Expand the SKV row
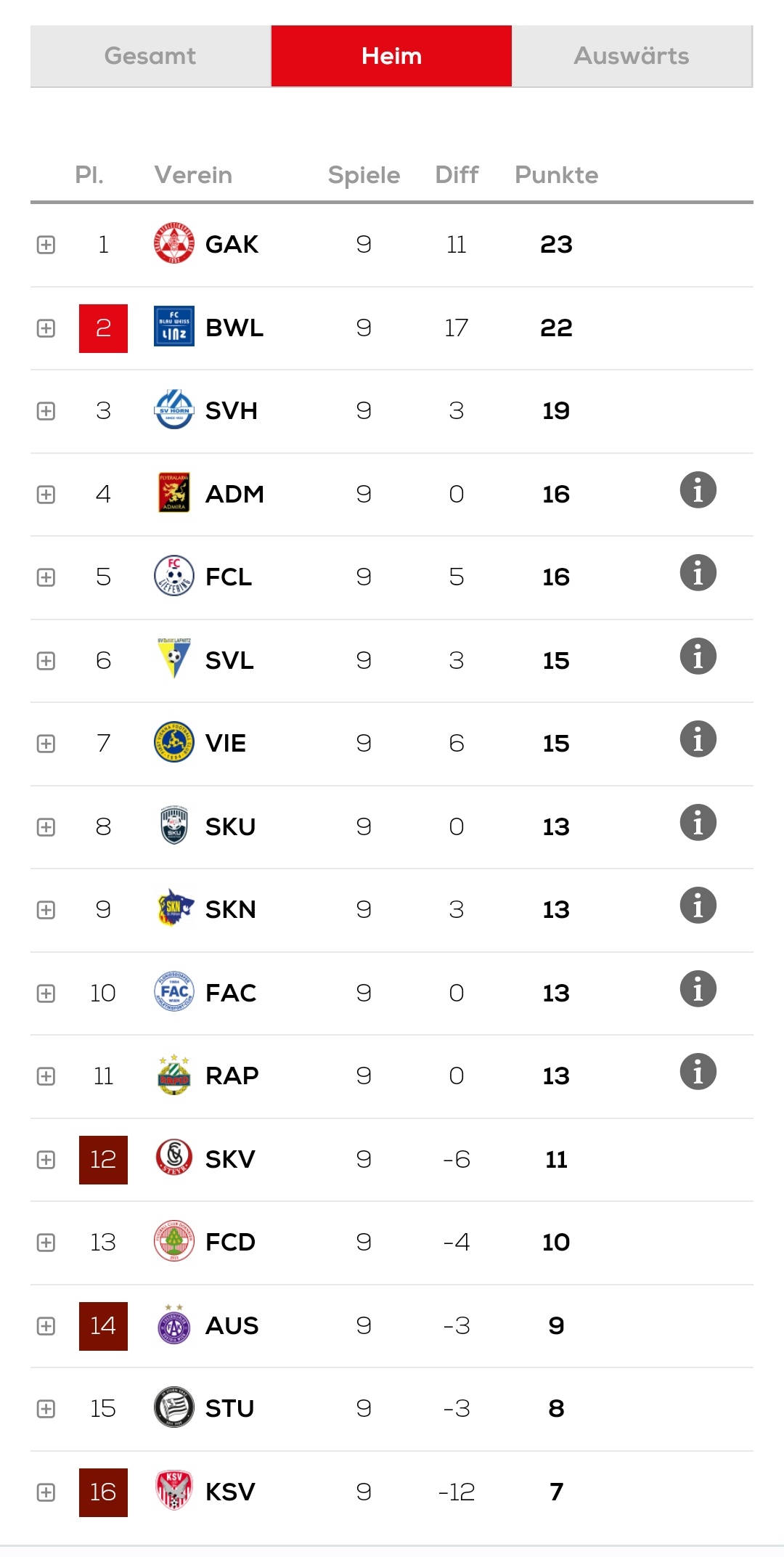 (x=46, y=1160)
